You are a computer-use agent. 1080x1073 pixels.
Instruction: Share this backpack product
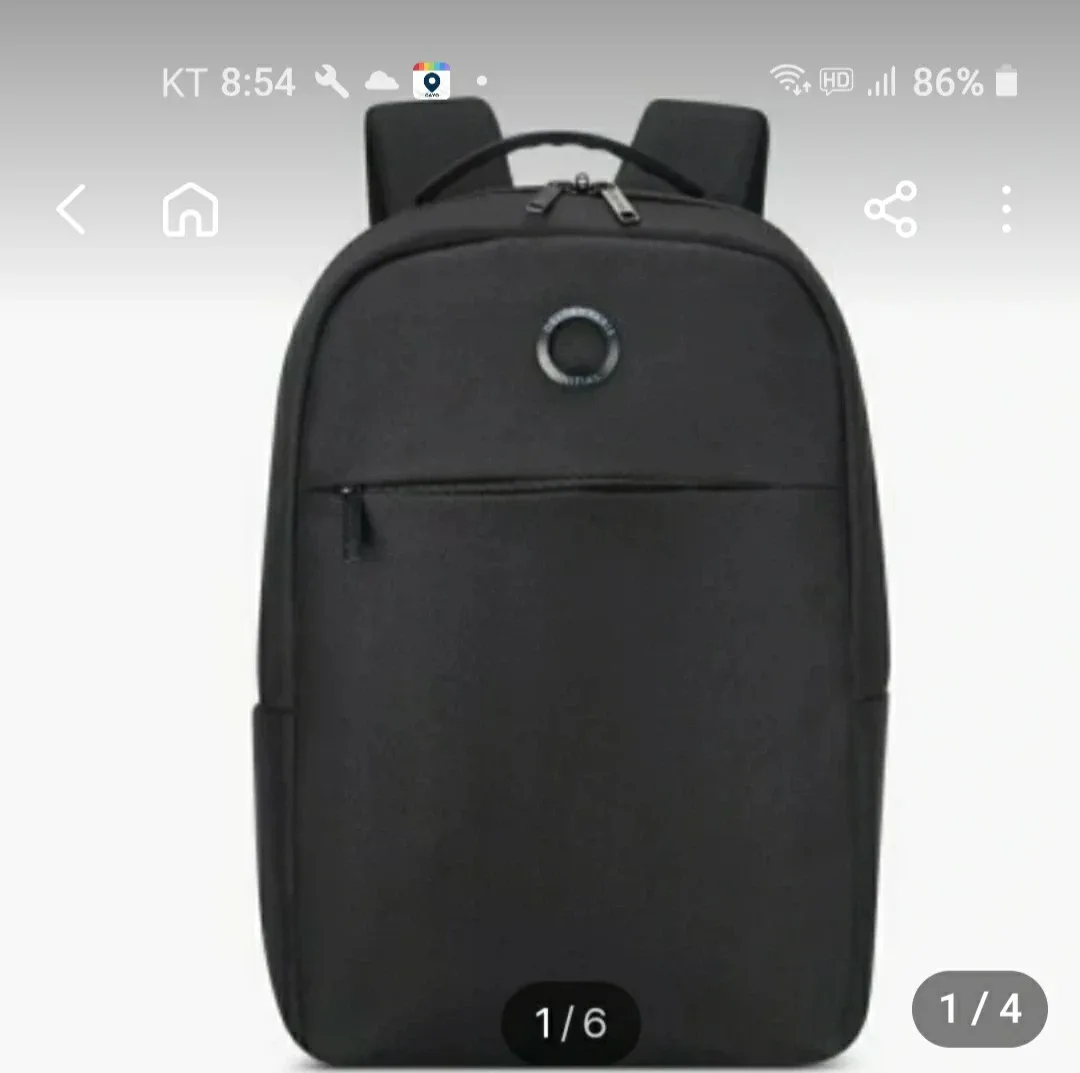coord(890,210)
